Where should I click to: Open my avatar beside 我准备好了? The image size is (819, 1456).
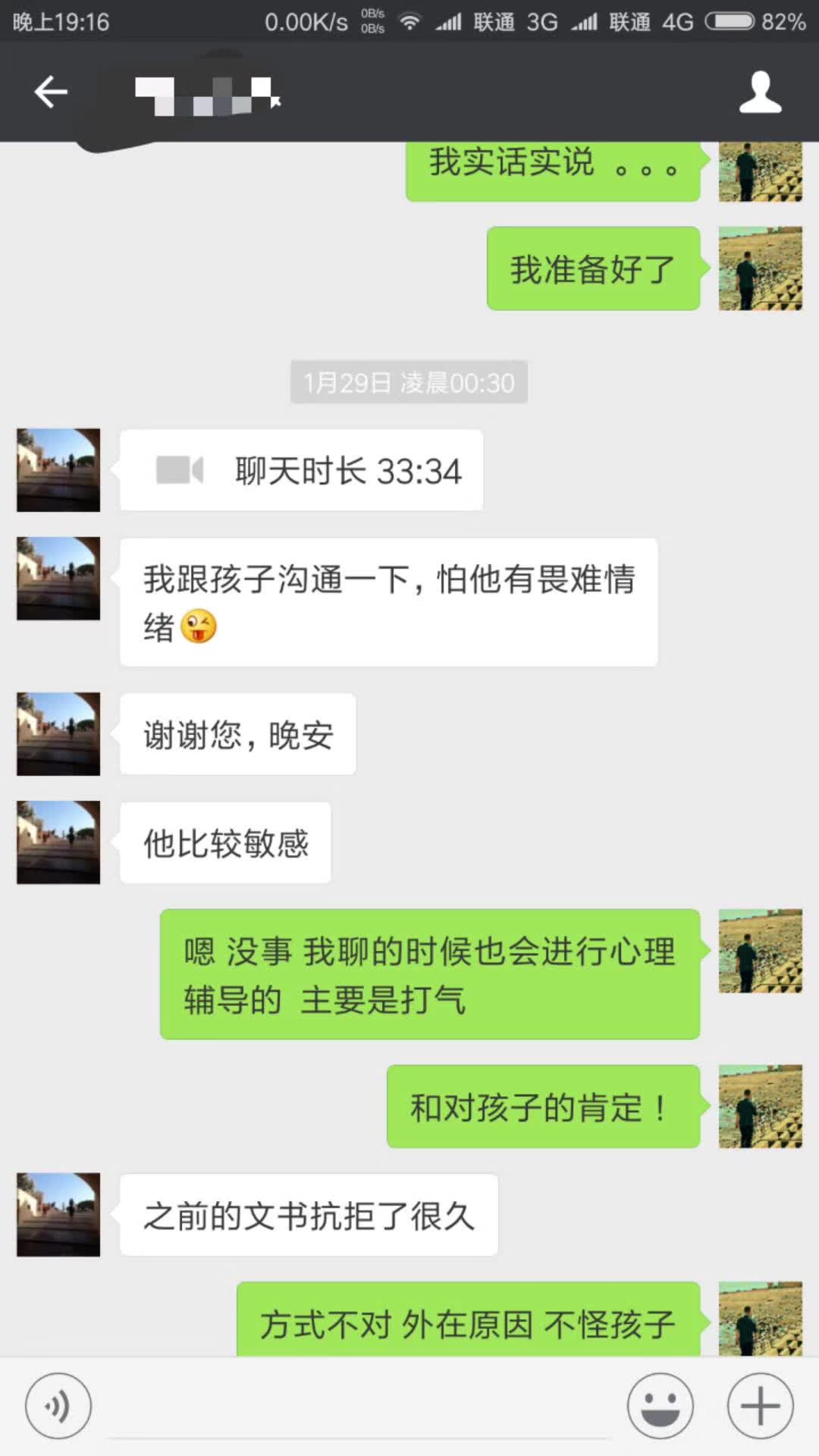(x=760, y=268)
